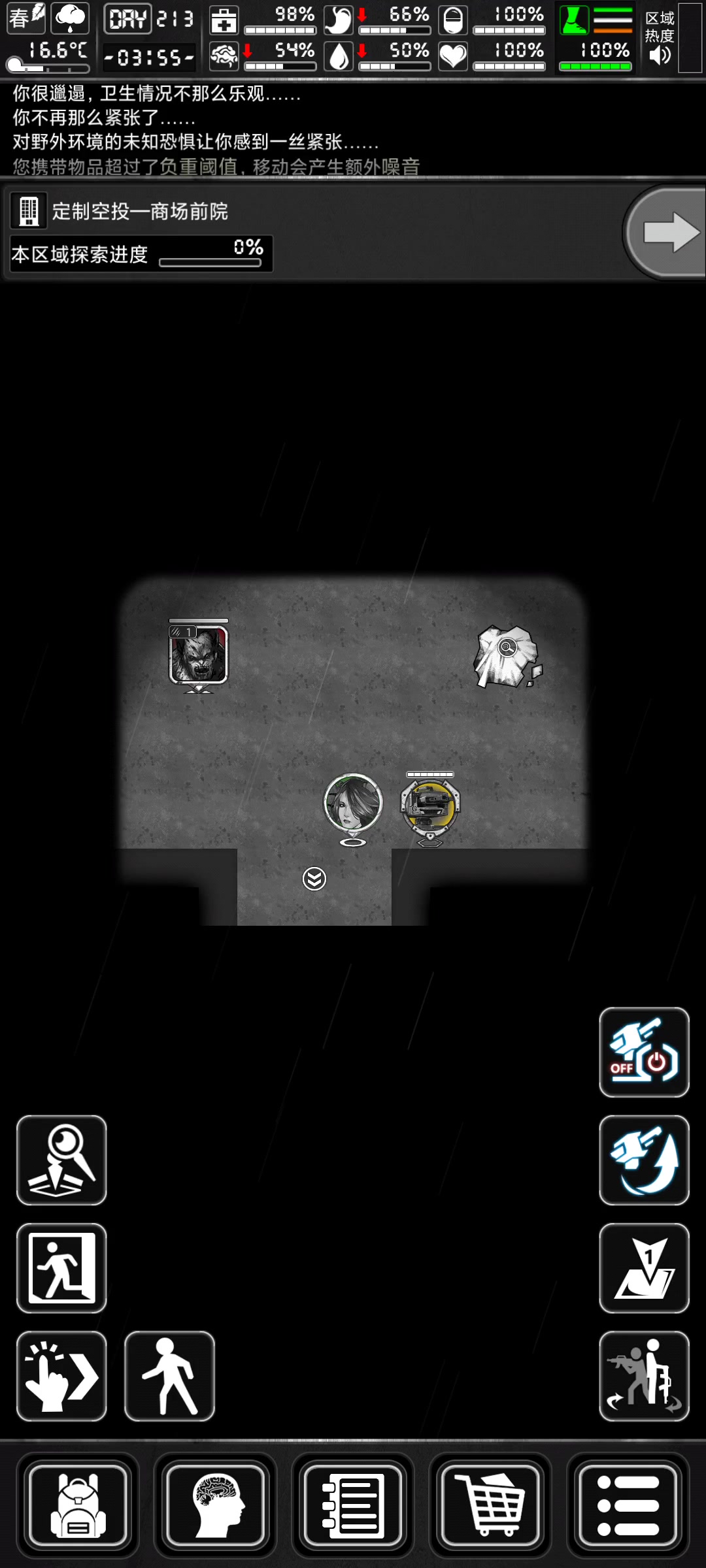706x1568 pixels.
Task: Attack the zombie enemy on the map
Action: click(199, 655)
